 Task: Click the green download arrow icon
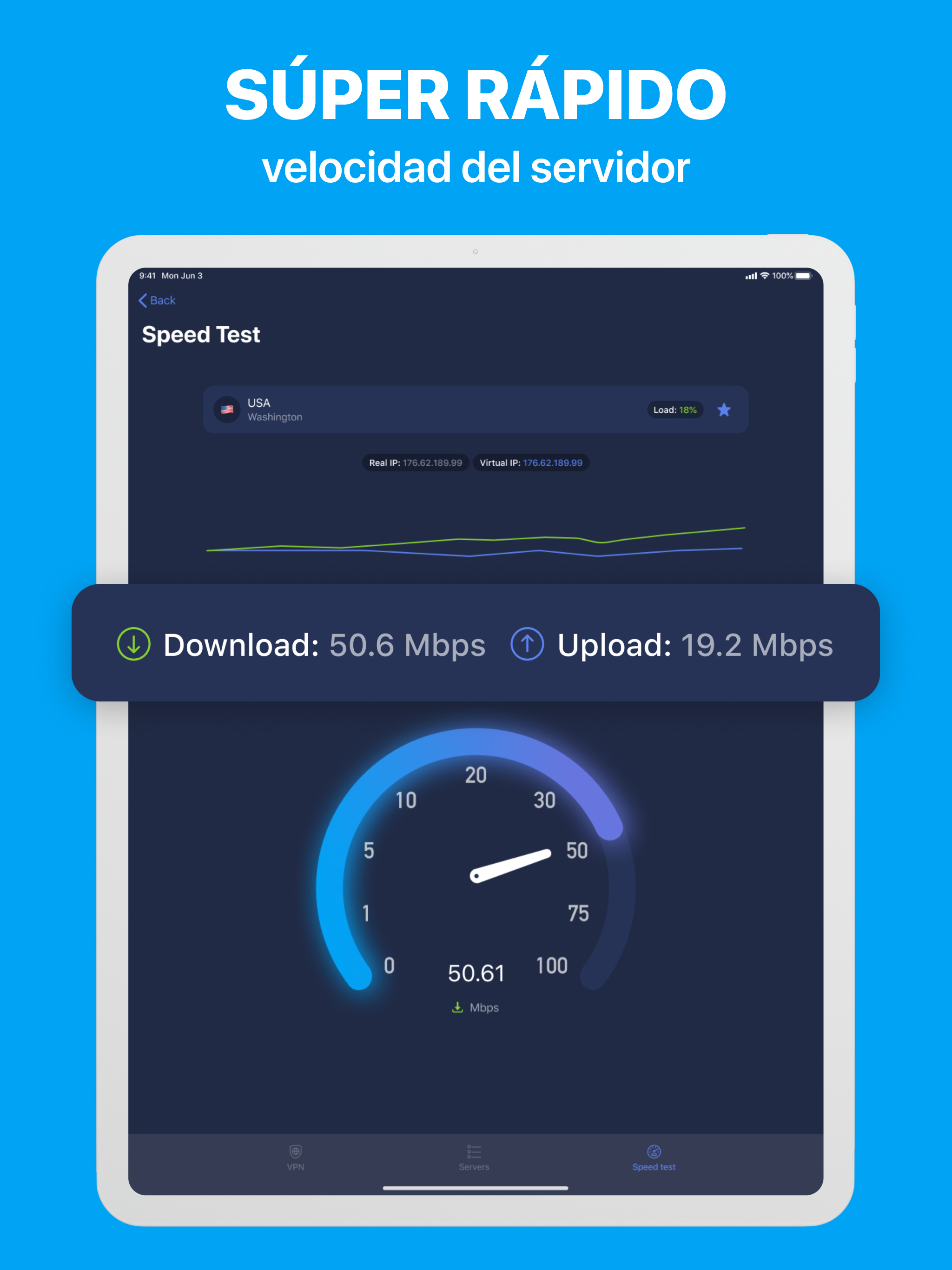tap(133, 644)
